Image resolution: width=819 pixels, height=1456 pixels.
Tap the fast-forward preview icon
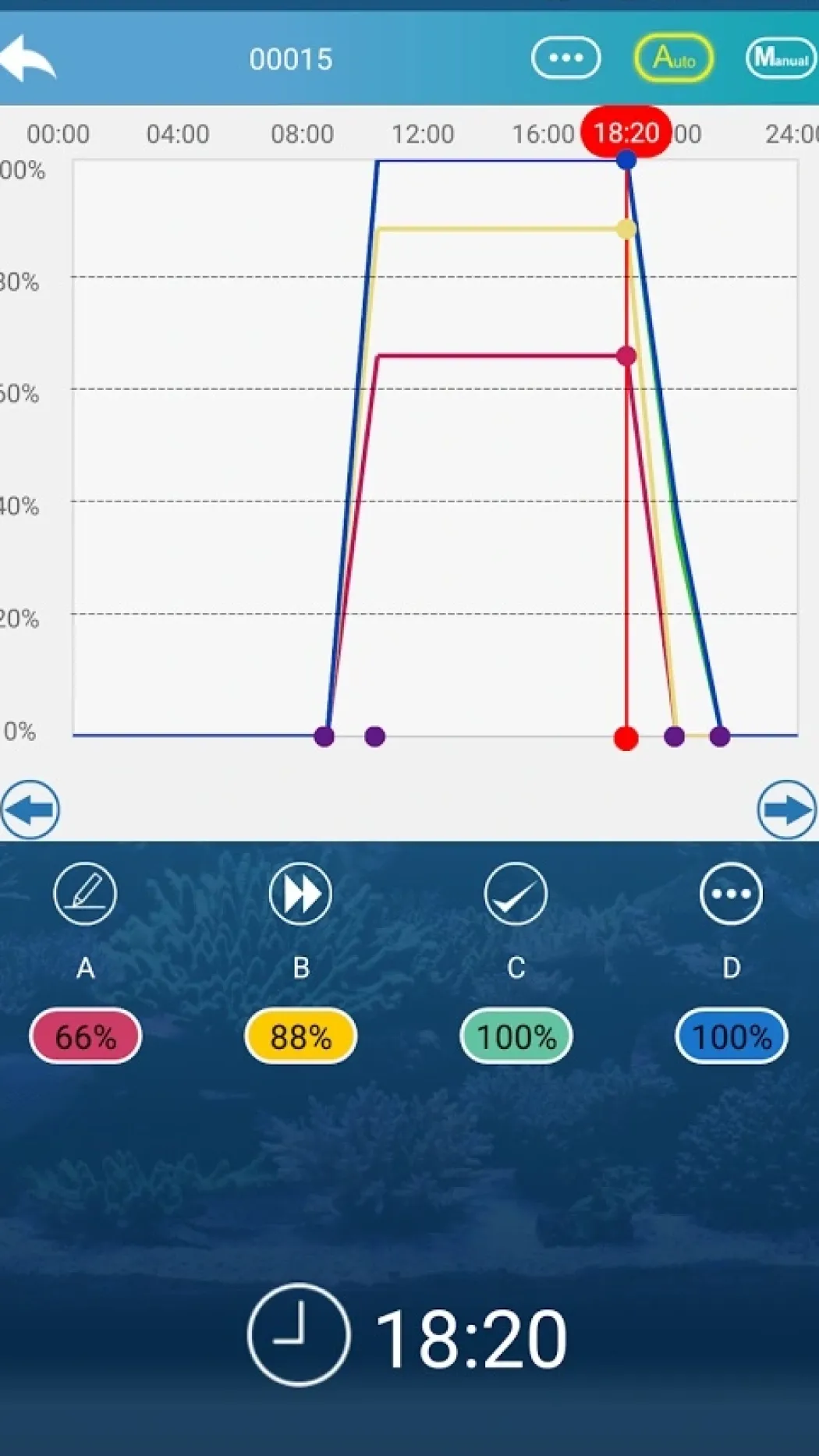300,893
